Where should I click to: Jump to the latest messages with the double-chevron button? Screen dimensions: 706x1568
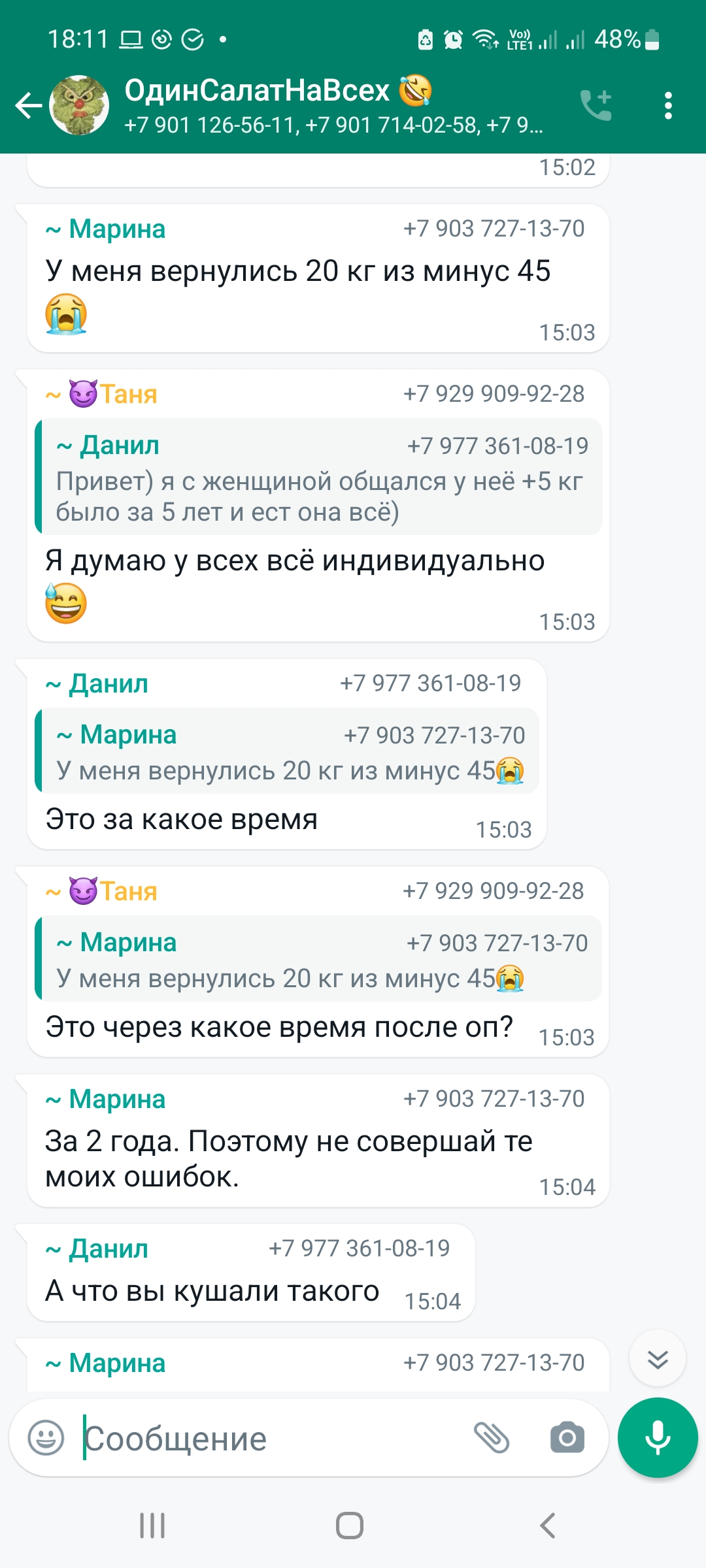tap(658, 1359)
